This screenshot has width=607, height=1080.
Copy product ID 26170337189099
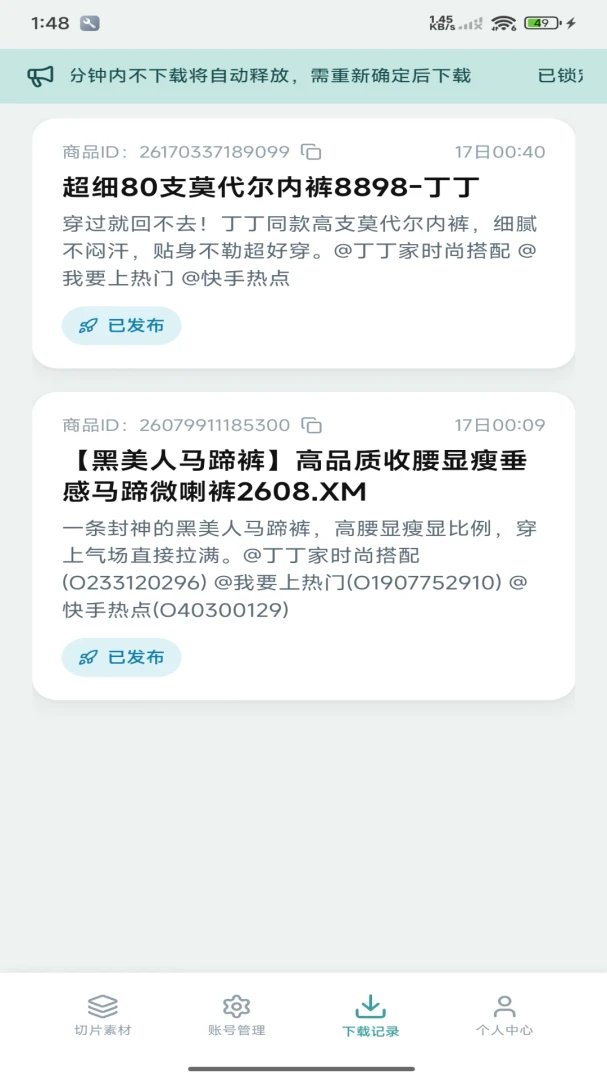pos(311,152)
